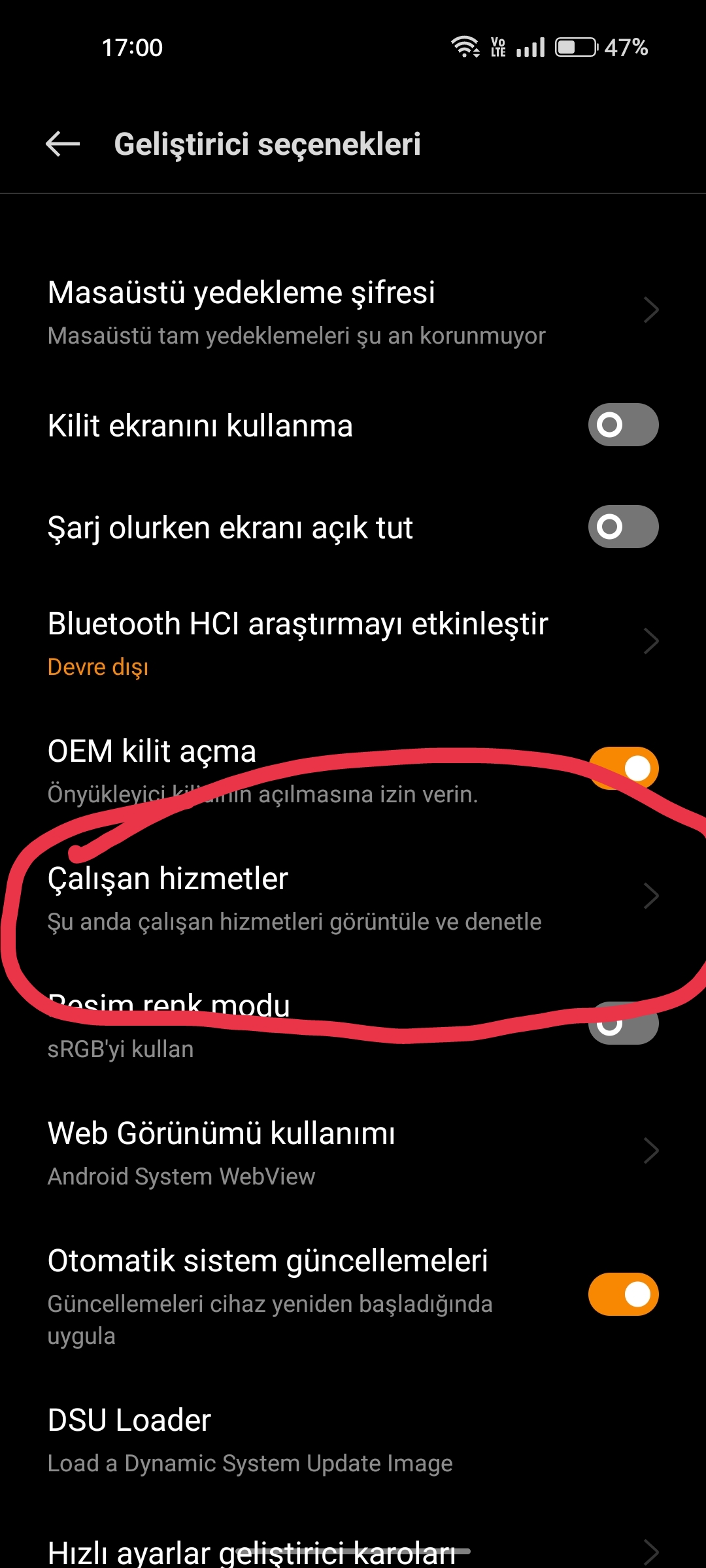Toggle Kilit ekranını kullanma switch
Image resolution: width=706 pixels, height=1568 pixels.
(x=623, y=425)
